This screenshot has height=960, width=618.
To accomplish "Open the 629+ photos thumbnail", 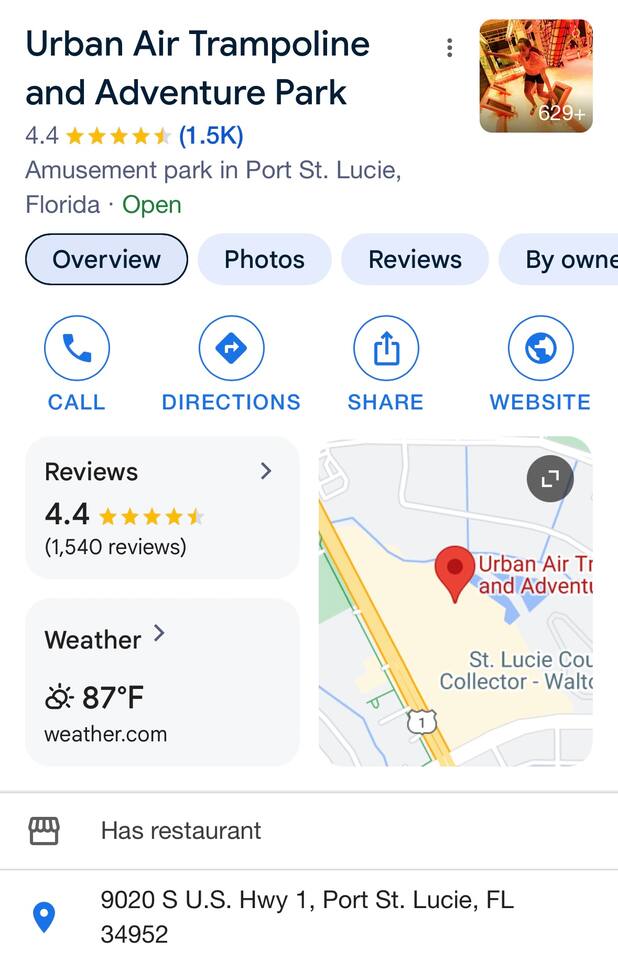I will click(536, 76).
